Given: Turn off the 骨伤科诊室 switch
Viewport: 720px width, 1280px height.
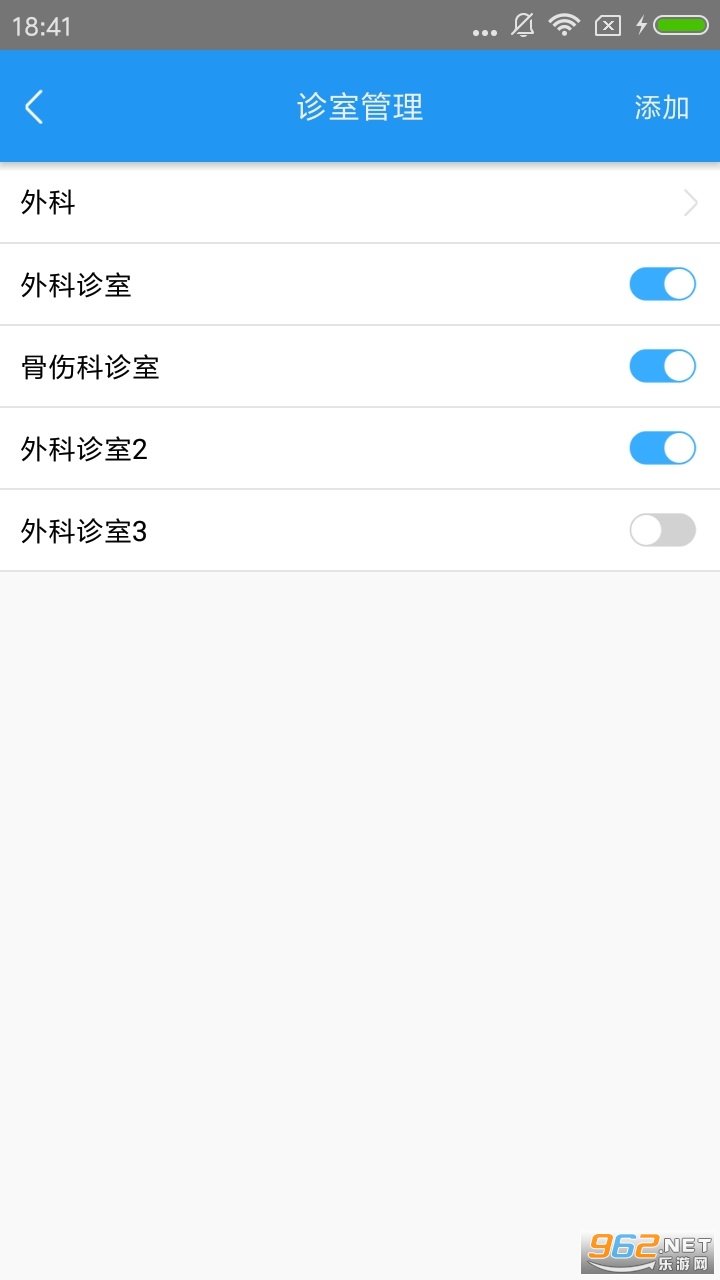Looking at the screenshot, I should point(662,367).
